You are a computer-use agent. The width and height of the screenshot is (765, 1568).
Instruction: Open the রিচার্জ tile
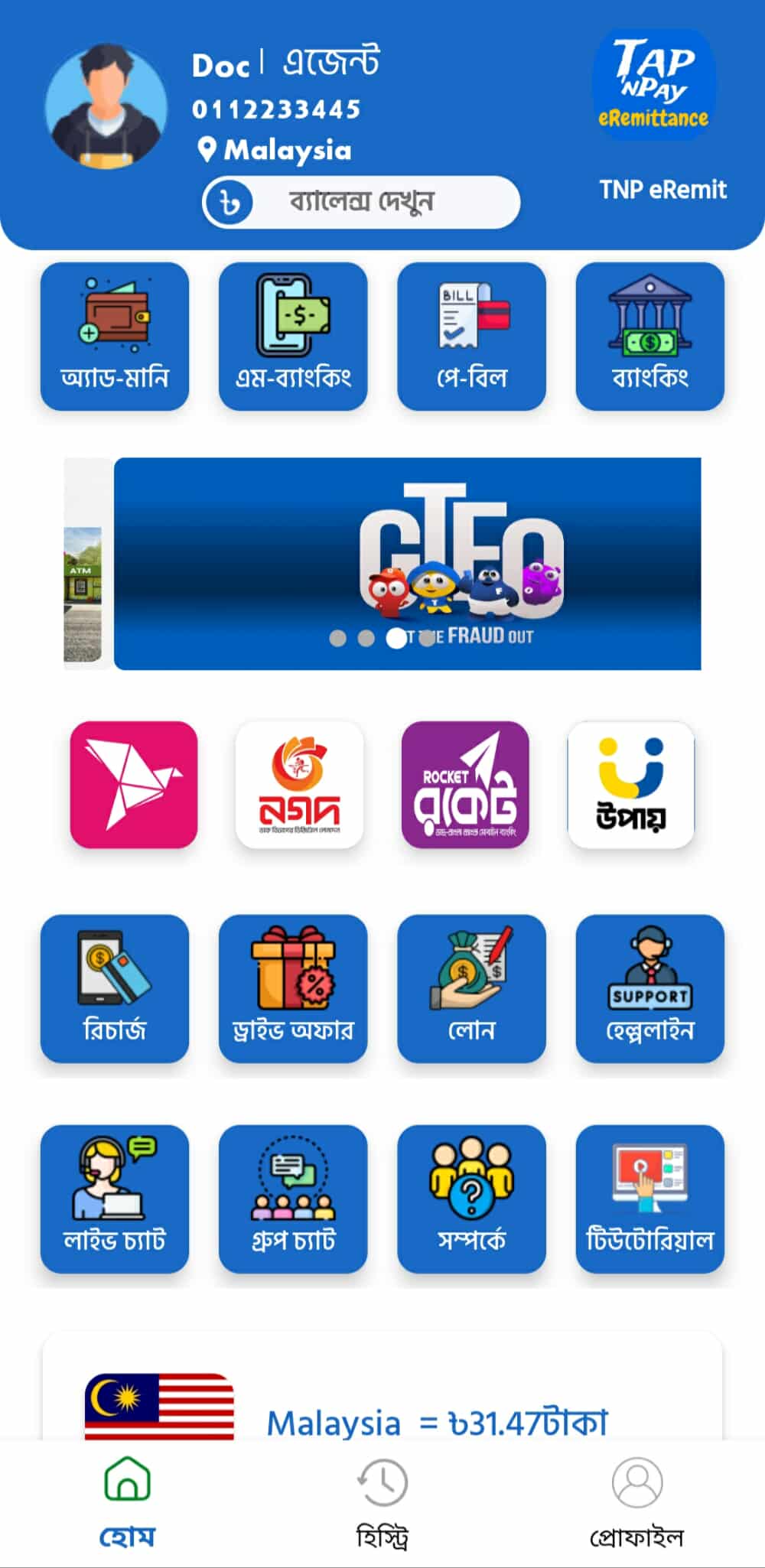[115, 988]
